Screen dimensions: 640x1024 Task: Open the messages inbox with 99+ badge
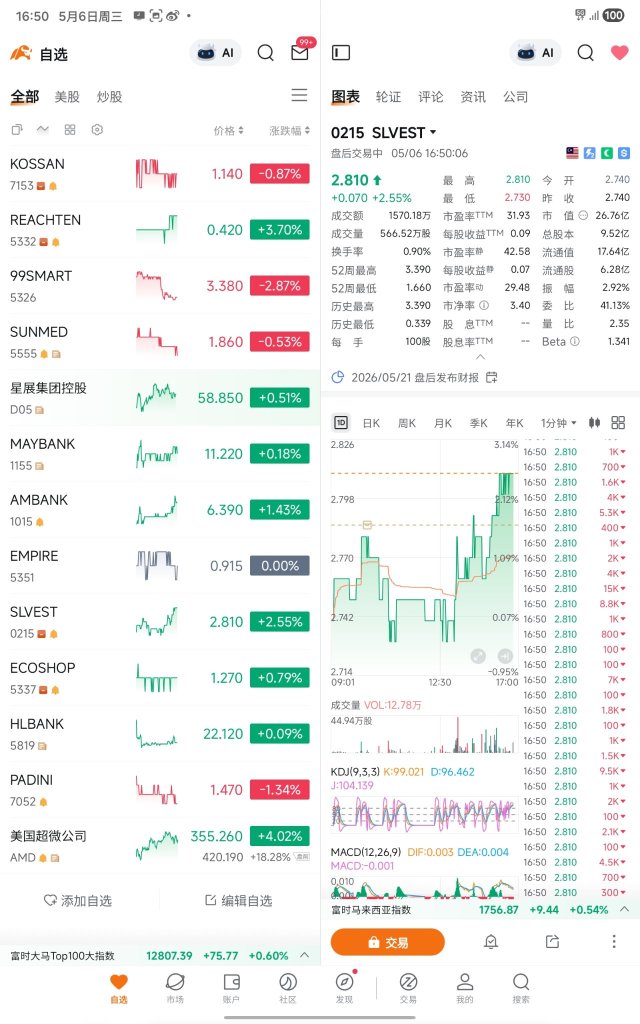click(x=300, y=52)
